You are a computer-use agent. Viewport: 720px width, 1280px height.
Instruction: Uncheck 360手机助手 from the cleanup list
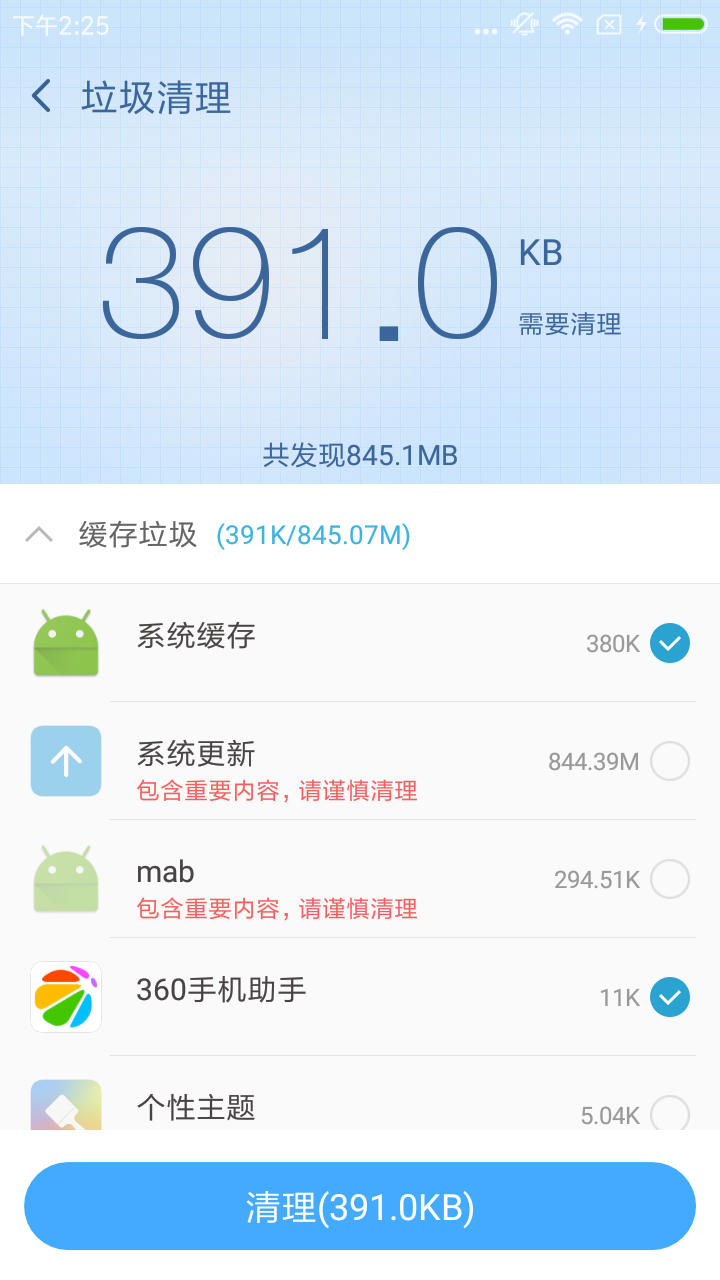point(670,997)
